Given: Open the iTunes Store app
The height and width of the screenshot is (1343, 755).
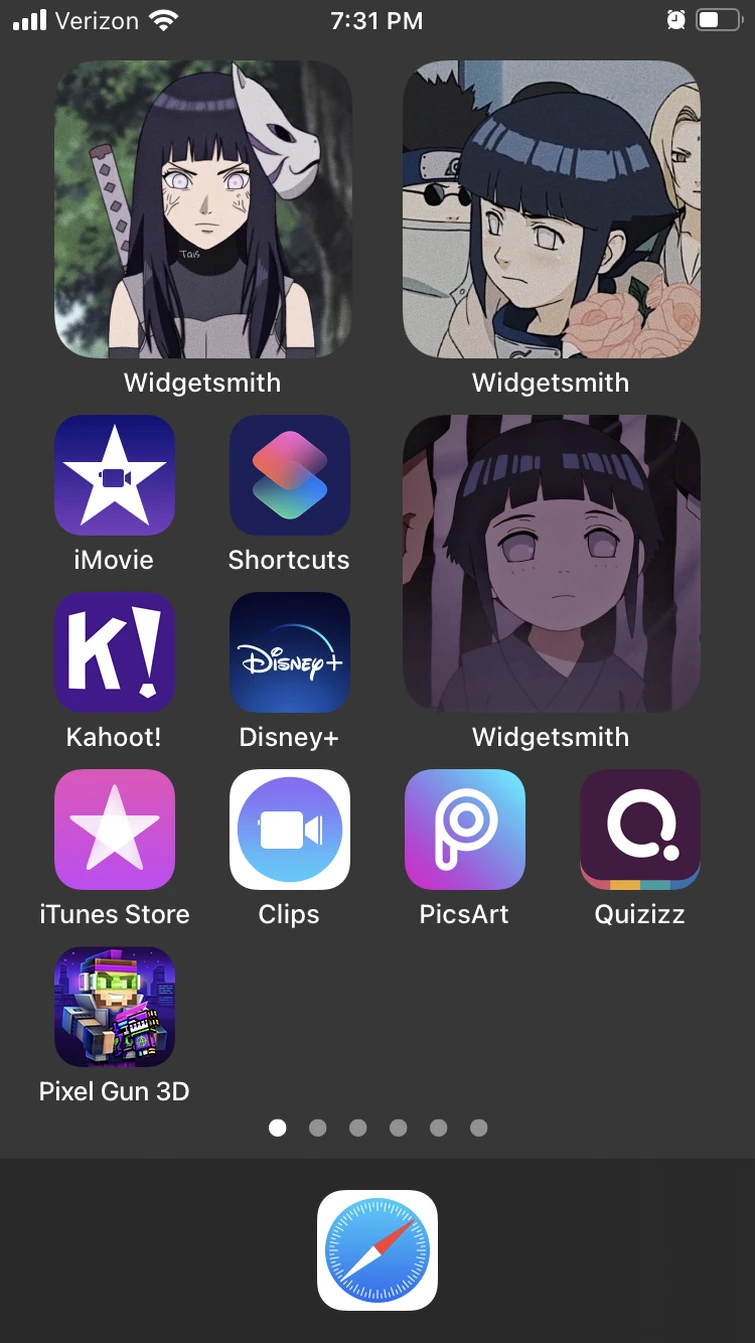Looking at the screenshot, I should (x=114, y=829).
